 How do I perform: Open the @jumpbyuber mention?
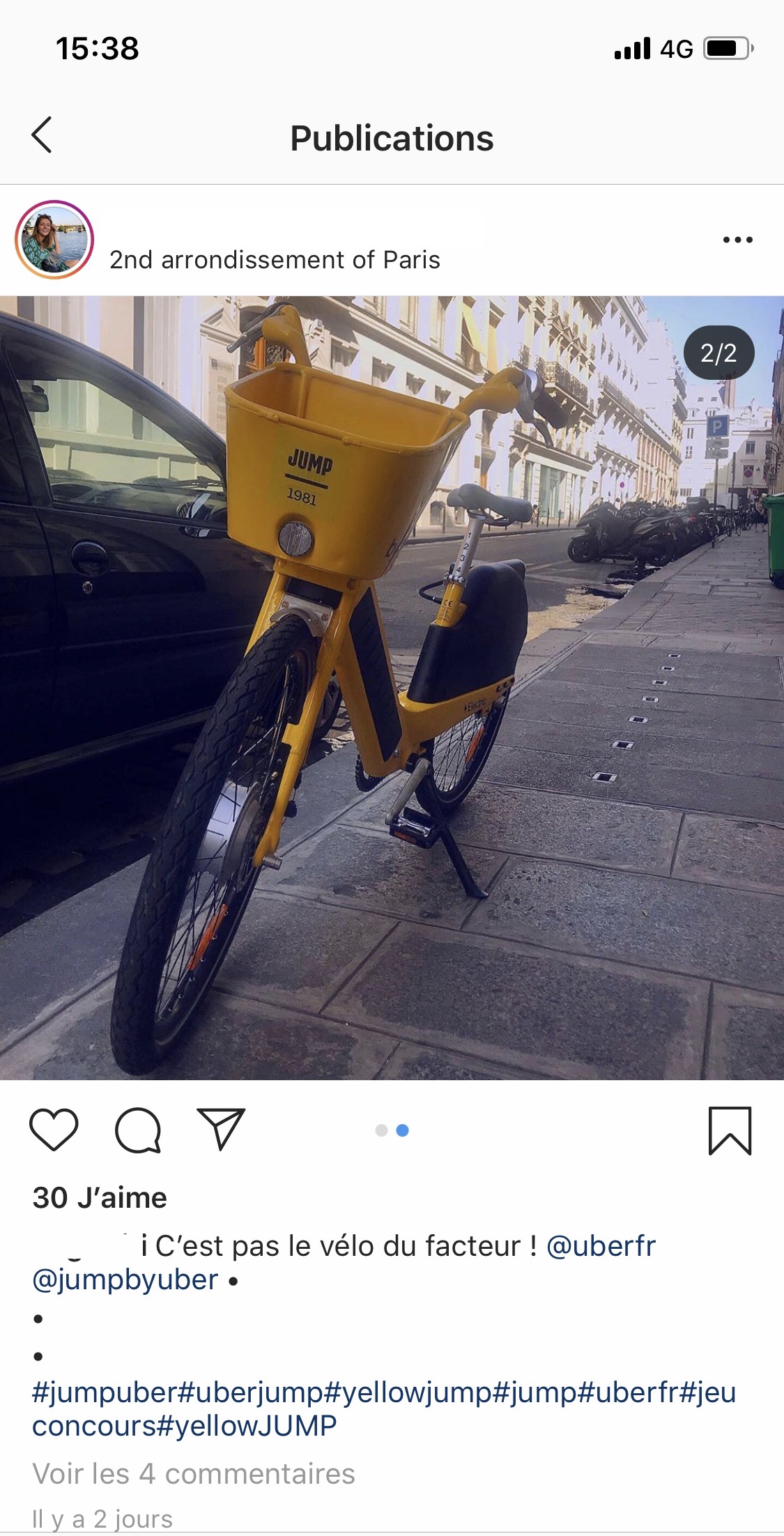[x=125, y=1280]
